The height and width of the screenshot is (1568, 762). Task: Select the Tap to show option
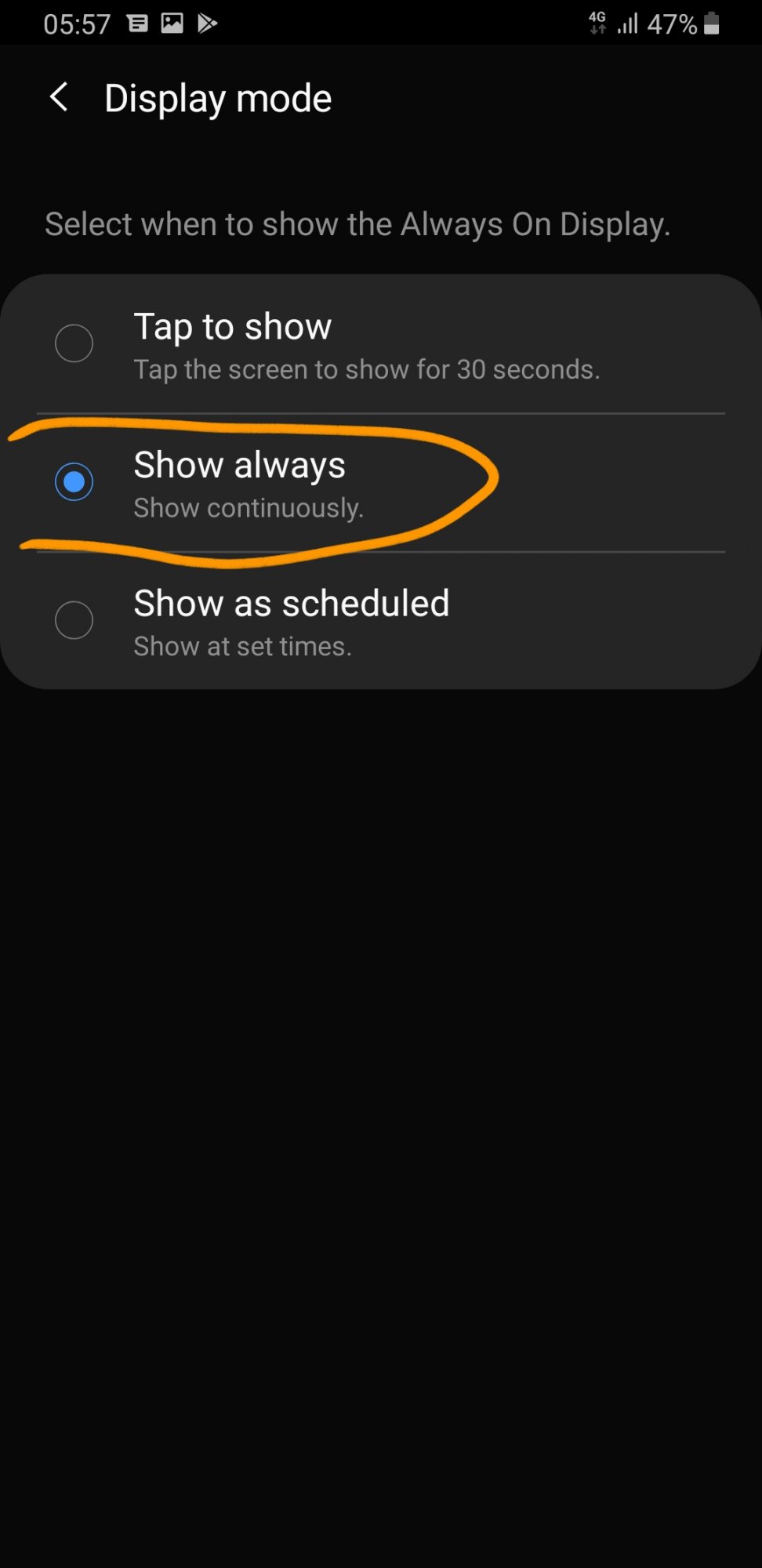(381, 344)
